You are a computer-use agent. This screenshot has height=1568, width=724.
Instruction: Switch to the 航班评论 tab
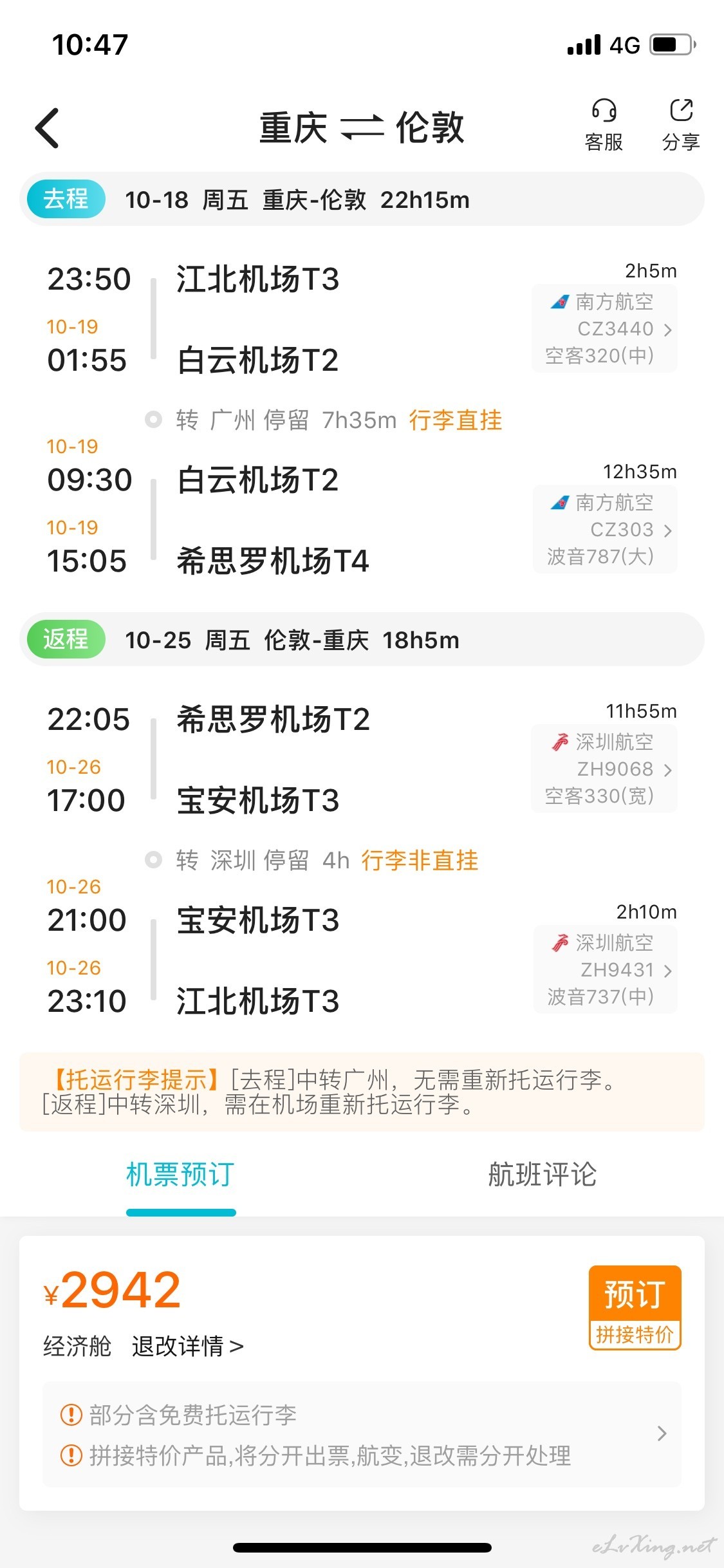point(543,1174)
